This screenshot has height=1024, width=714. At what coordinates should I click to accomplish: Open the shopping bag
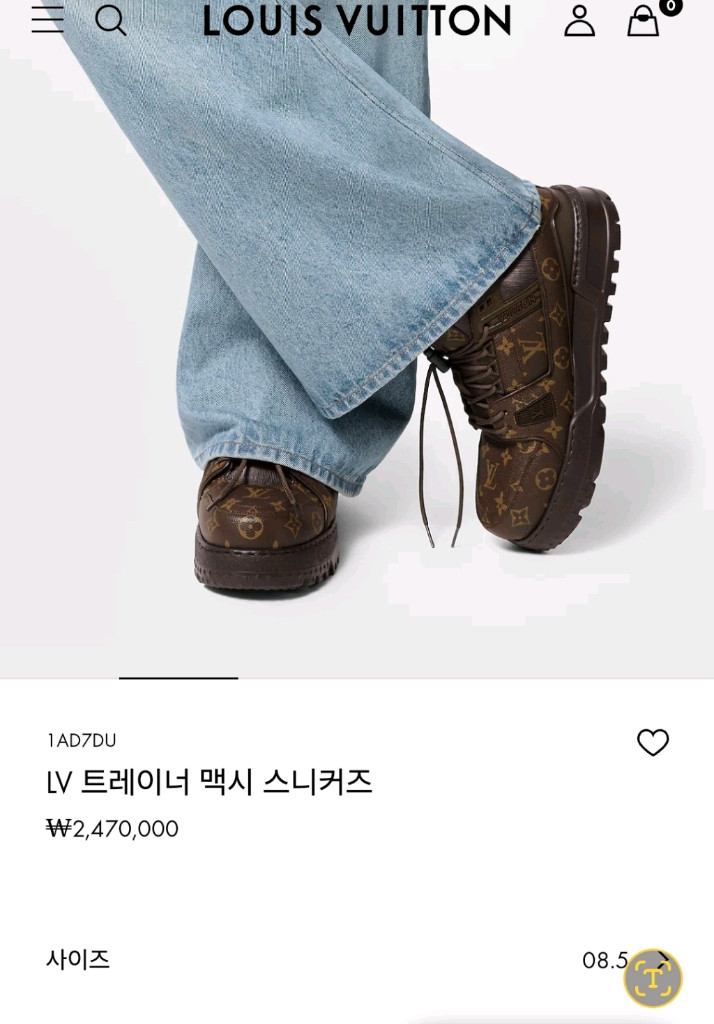644,21
